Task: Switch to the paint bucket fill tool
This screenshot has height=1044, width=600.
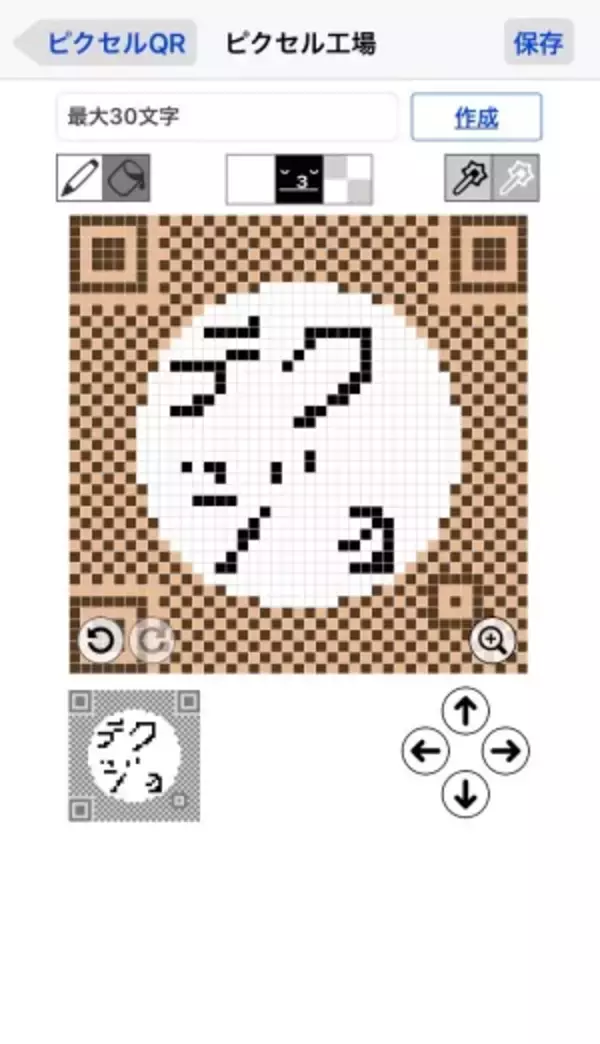Action: [127, 179]
